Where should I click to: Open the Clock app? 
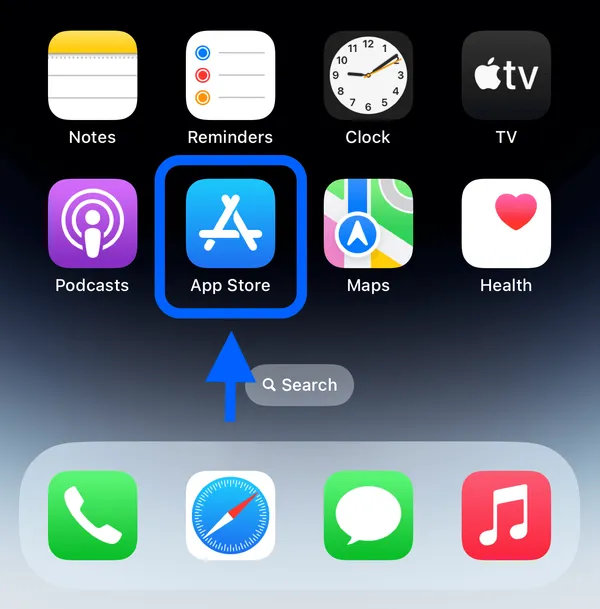click(x=368, y=75)
